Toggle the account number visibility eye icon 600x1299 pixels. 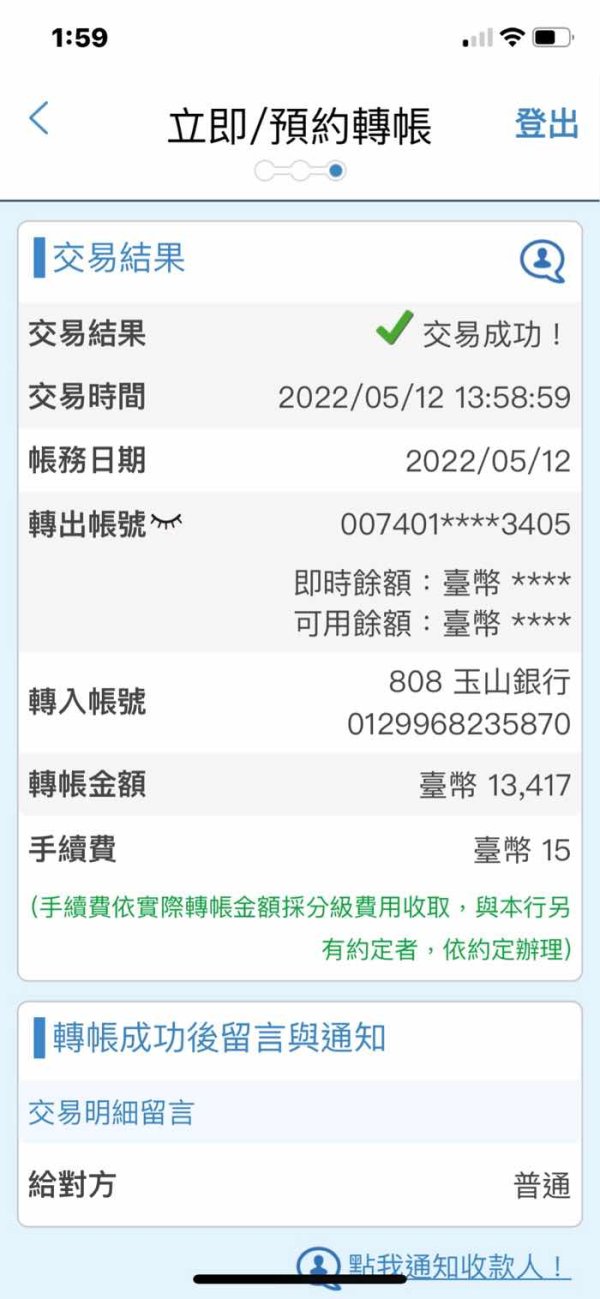[166, 521]
